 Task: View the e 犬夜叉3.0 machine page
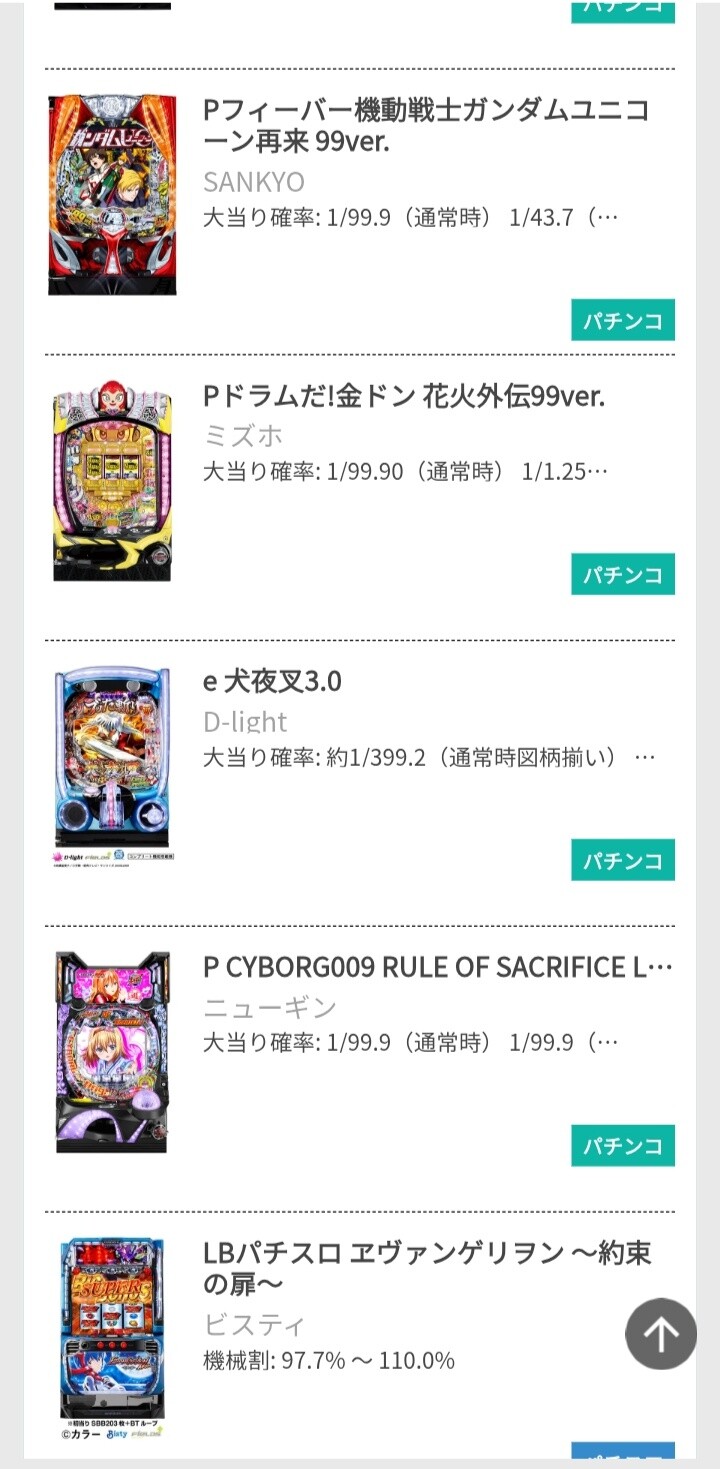tap(272, 682)
